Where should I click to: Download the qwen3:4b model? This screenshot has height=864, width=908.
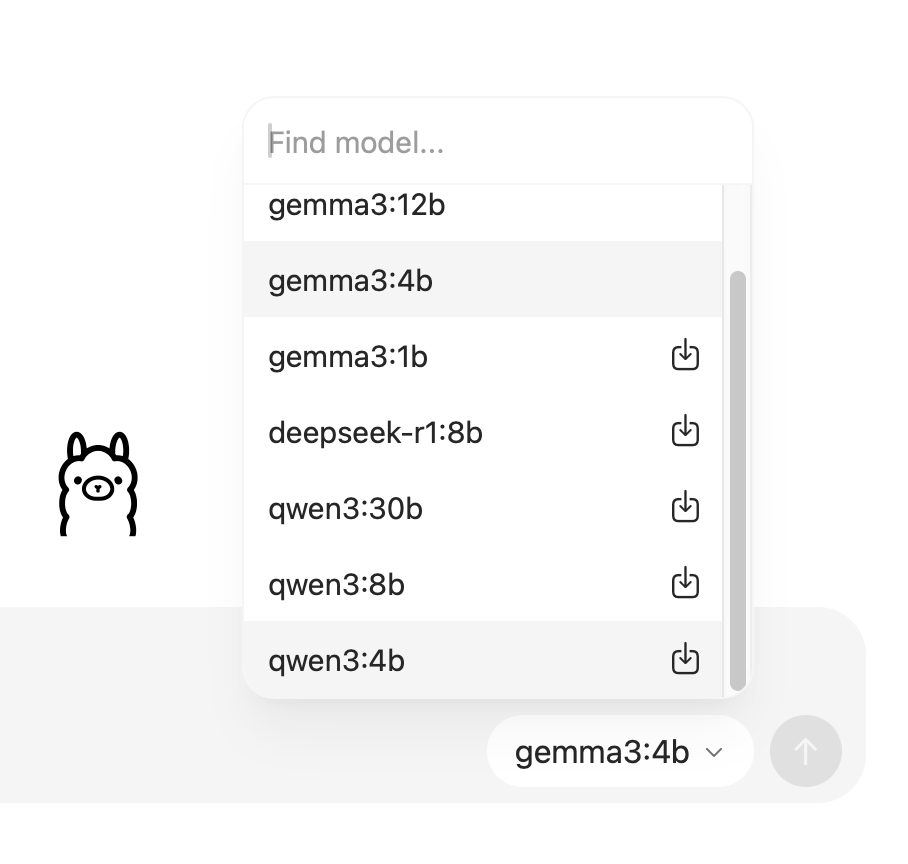685,660
